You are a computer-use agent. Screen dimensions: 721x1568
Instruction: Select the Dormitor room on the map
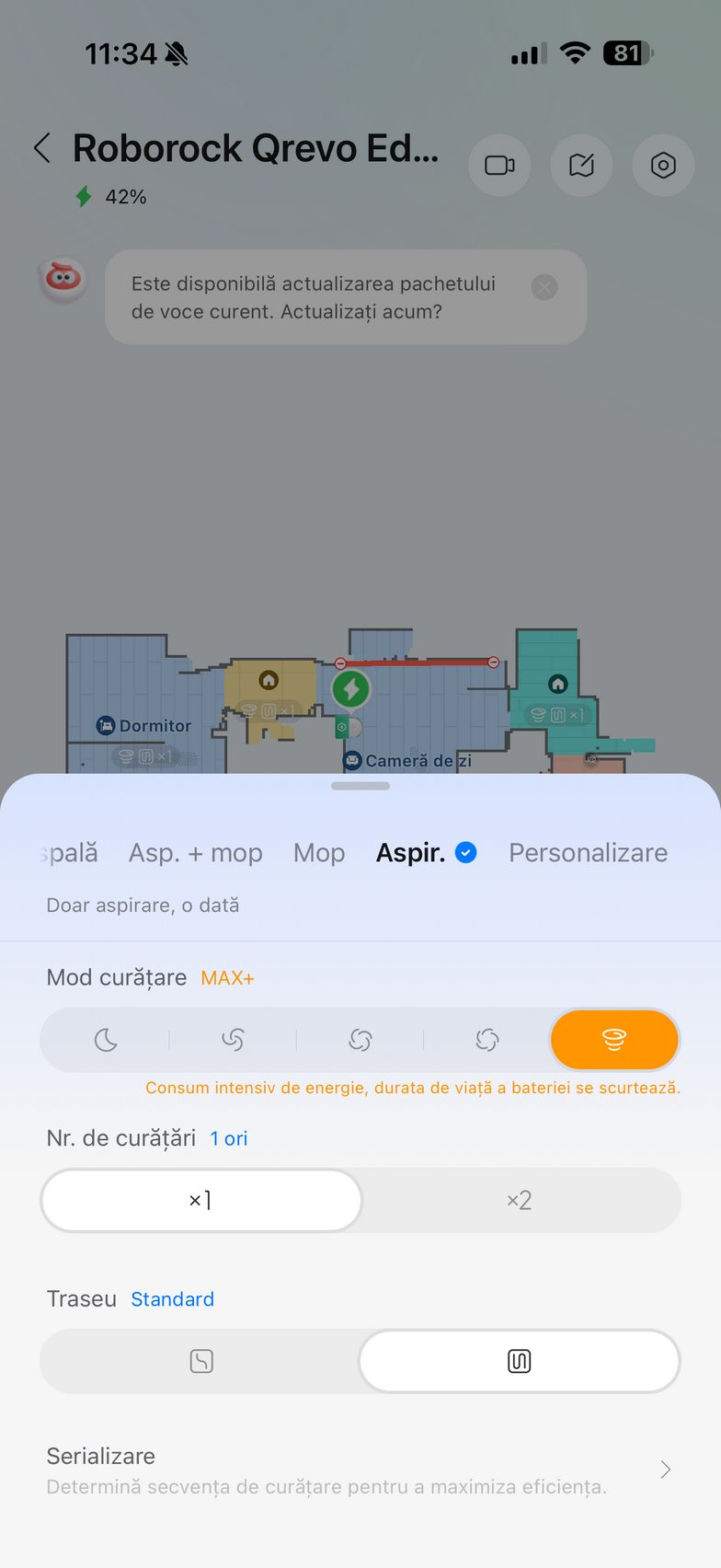click(144, 726)
